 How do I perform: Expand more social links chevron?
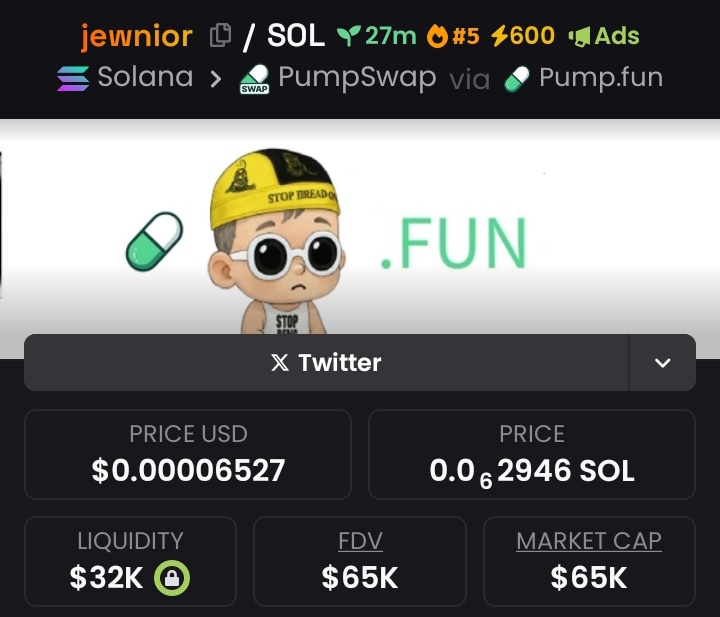tap(662, 362)
